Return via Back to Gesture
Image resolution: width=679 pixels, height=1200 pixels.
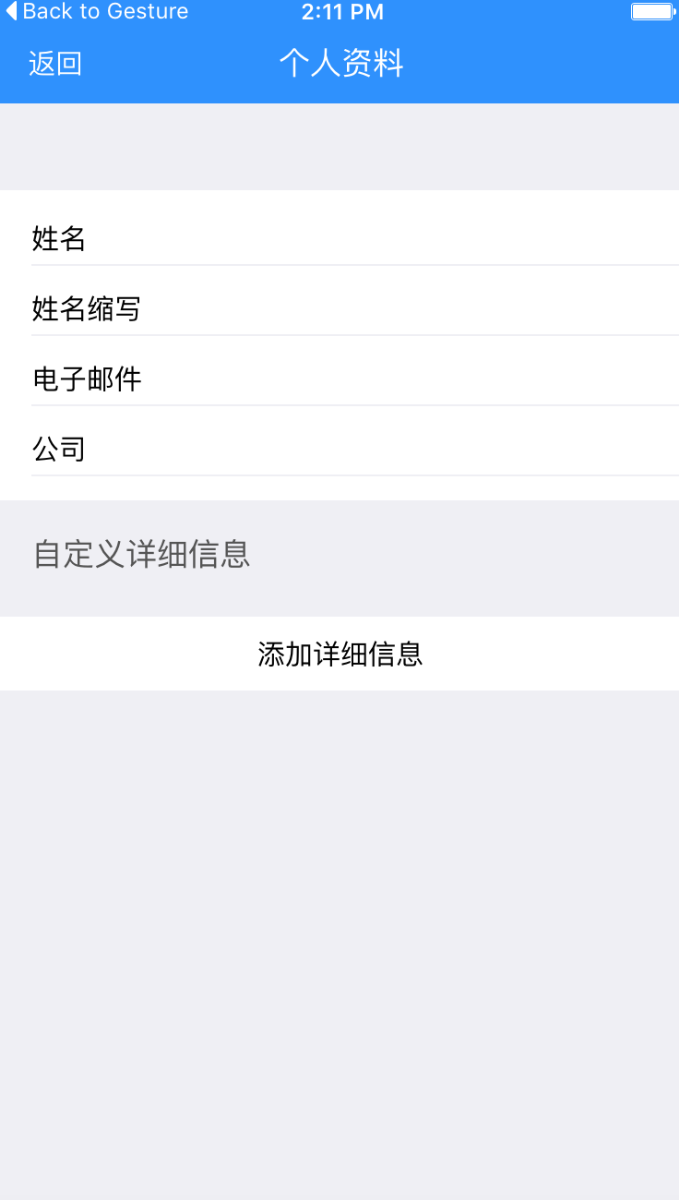97,12
